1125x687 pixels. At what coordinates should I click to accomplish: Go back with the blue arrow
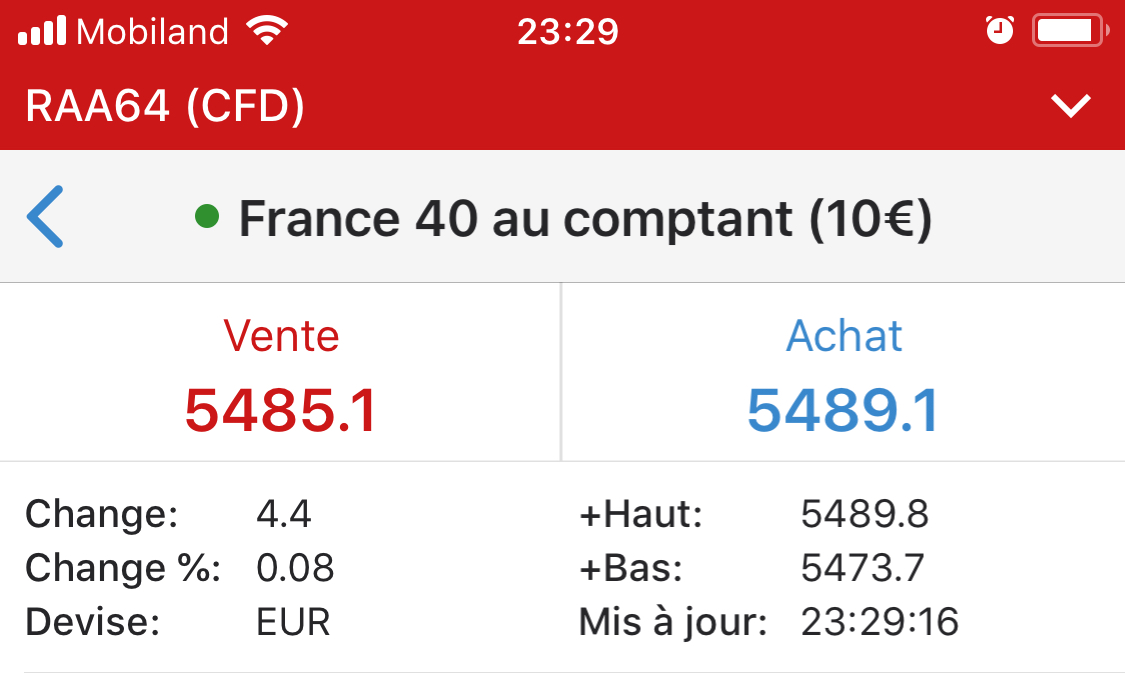click(45, 217)
